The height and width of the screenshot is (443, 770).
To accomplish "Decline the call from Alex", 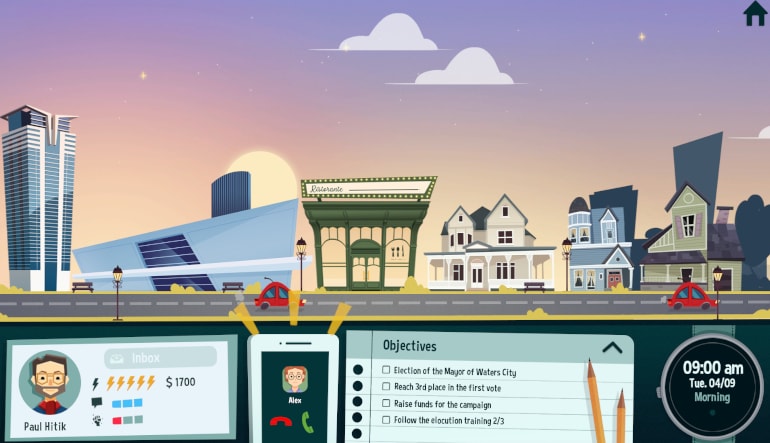I will [x=280, y=421].
